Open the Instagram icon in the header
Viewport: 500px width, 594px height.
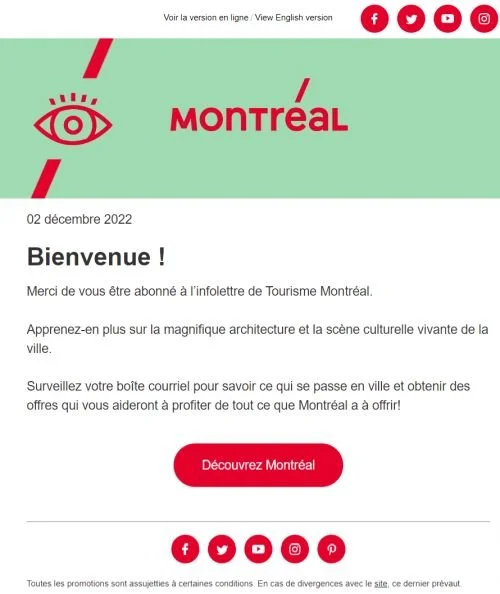point(484,19)
